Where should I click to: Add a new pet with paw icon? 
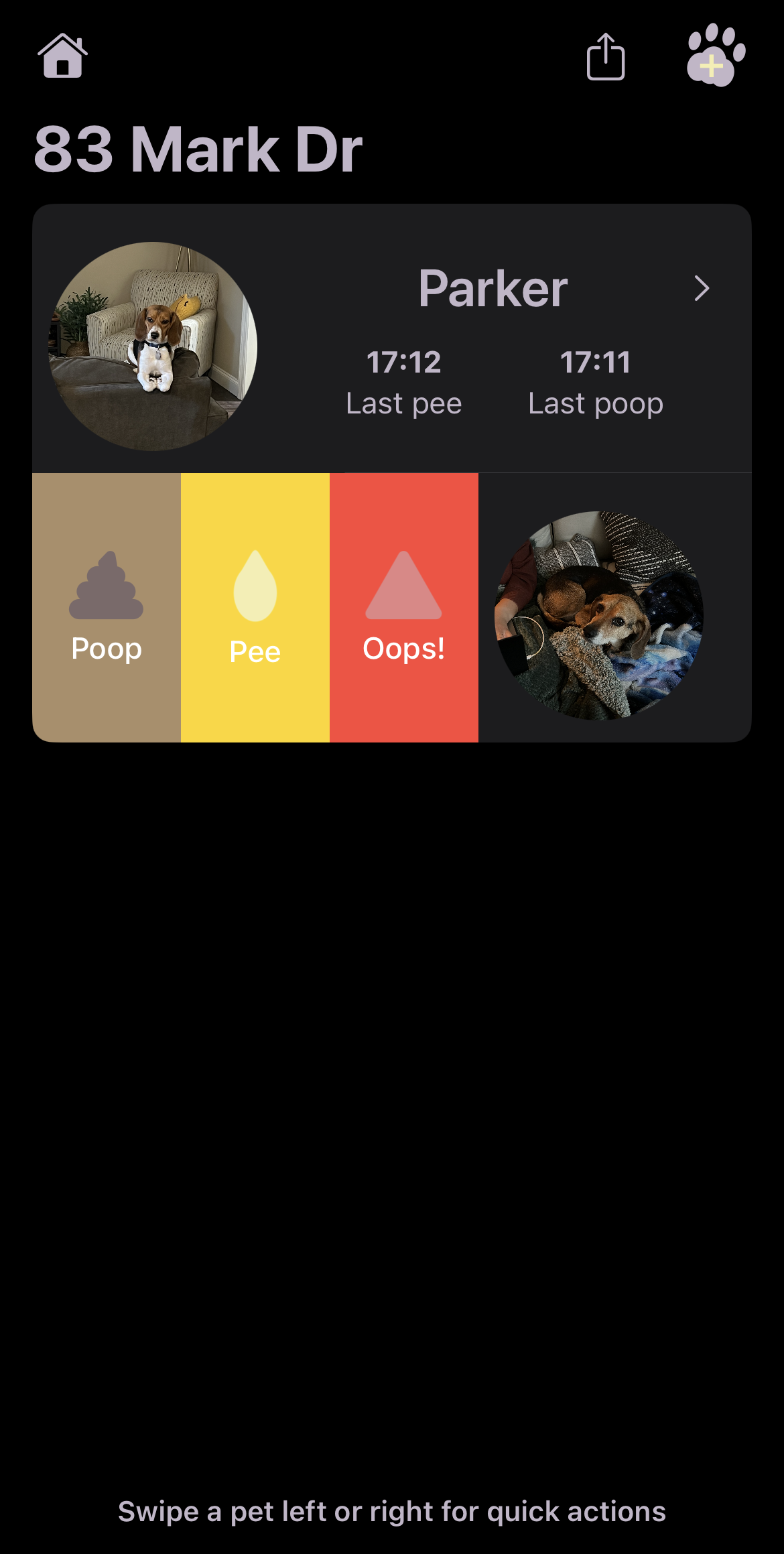pyautogui.click(x=716, y=55)
